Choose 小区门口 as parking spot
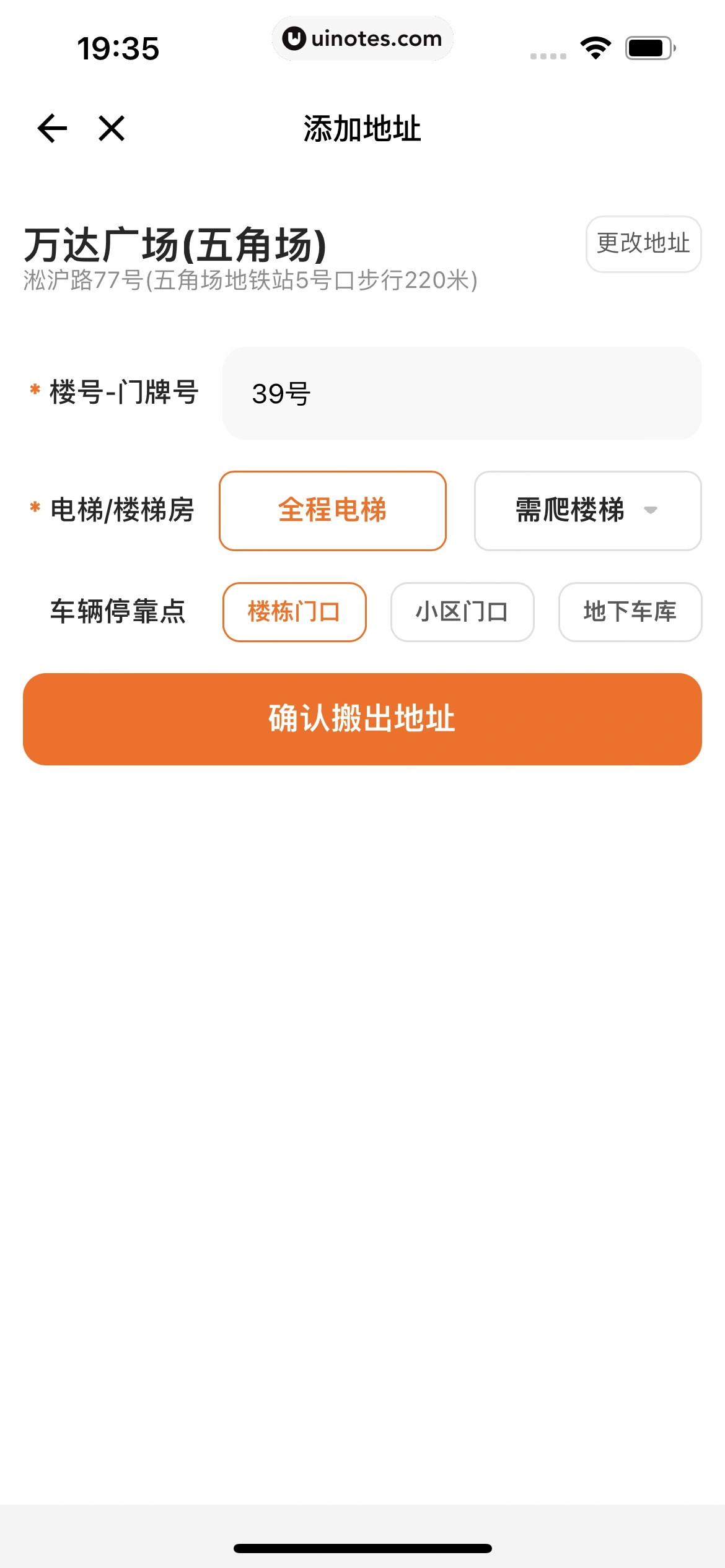725x1568 pixels. (462, 612)
